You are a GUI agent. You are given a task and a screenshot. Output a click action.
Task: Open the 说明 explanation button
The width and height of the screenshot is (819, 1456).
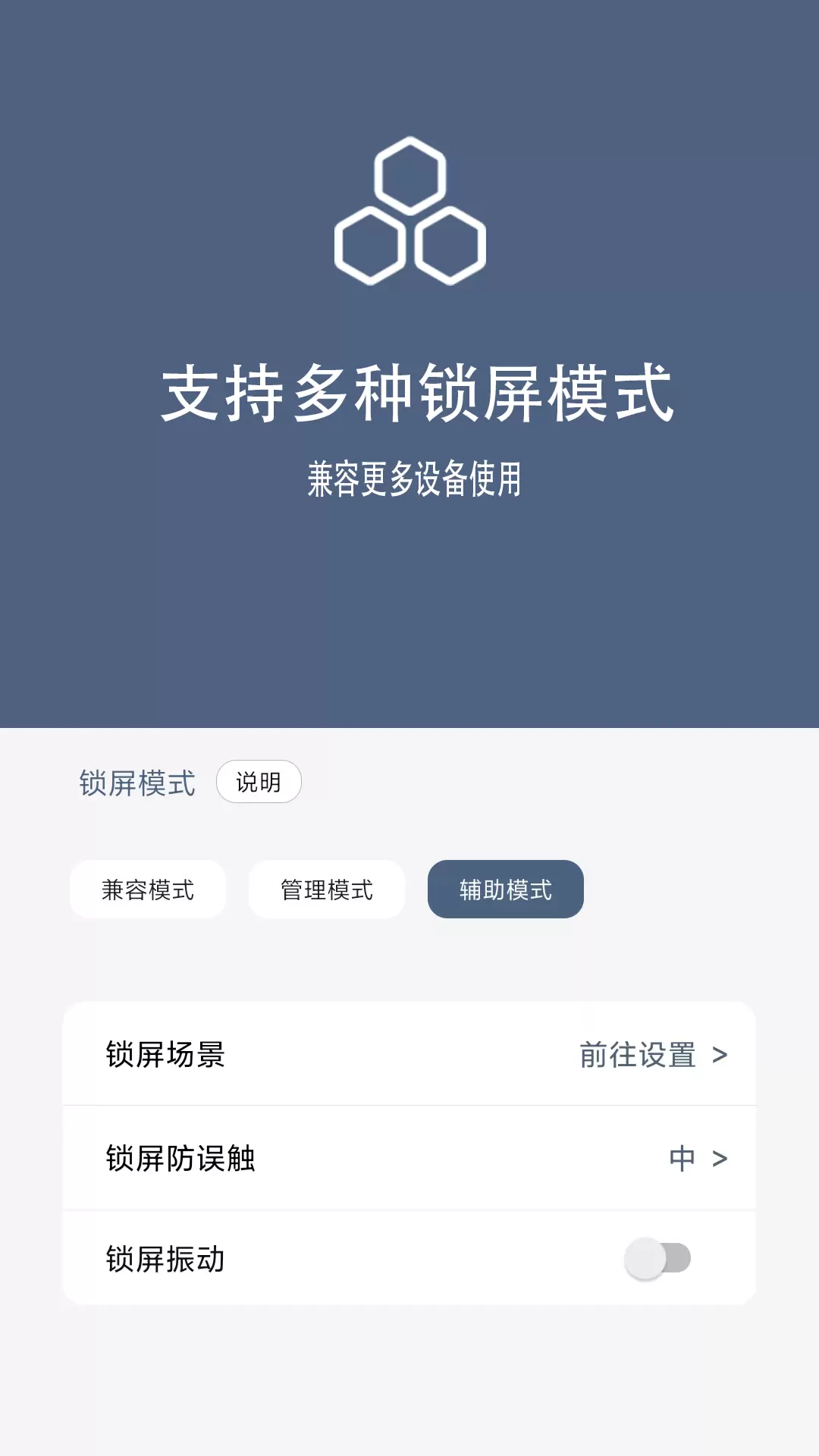click(259, 782)
